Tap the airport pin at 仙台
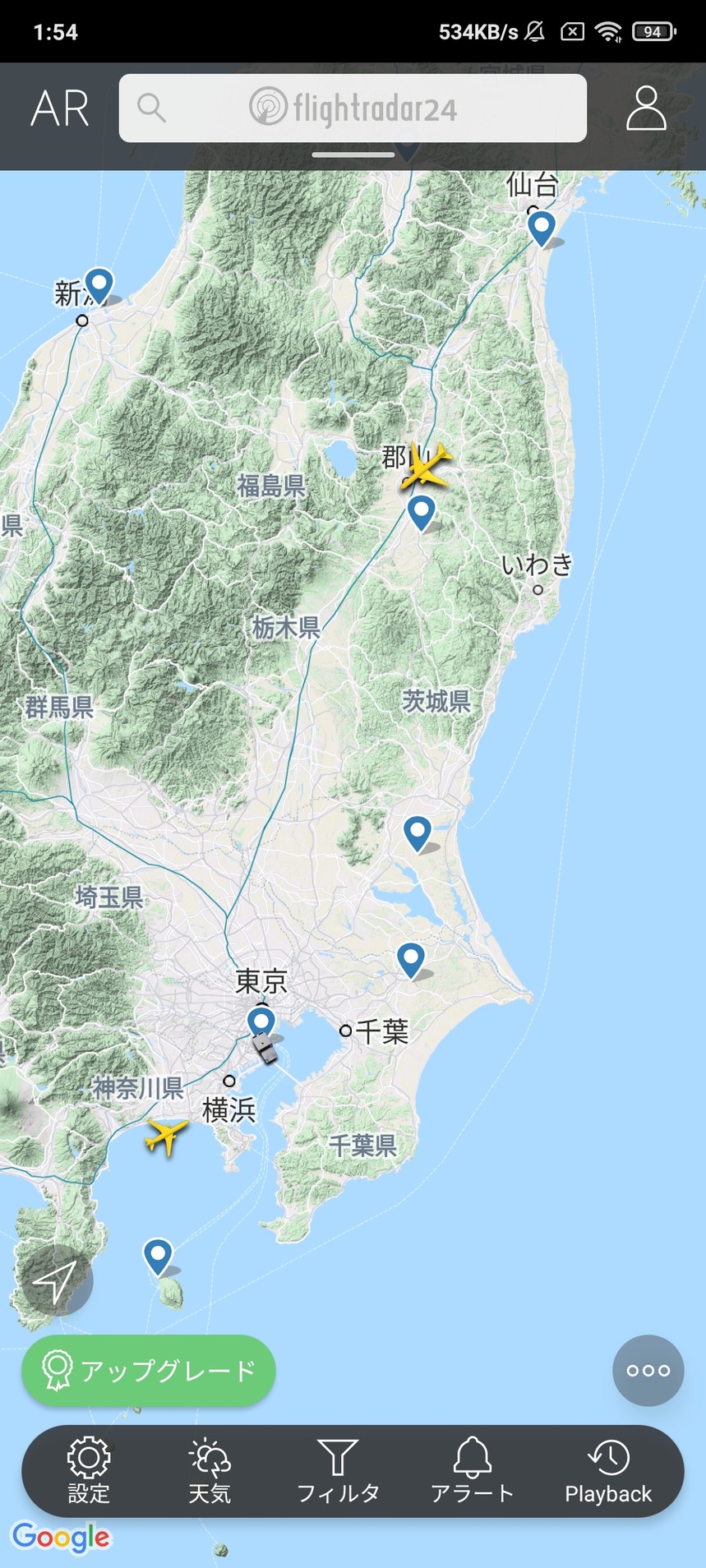This screenshot has width=706, height=1568. (x=541, y=227)
